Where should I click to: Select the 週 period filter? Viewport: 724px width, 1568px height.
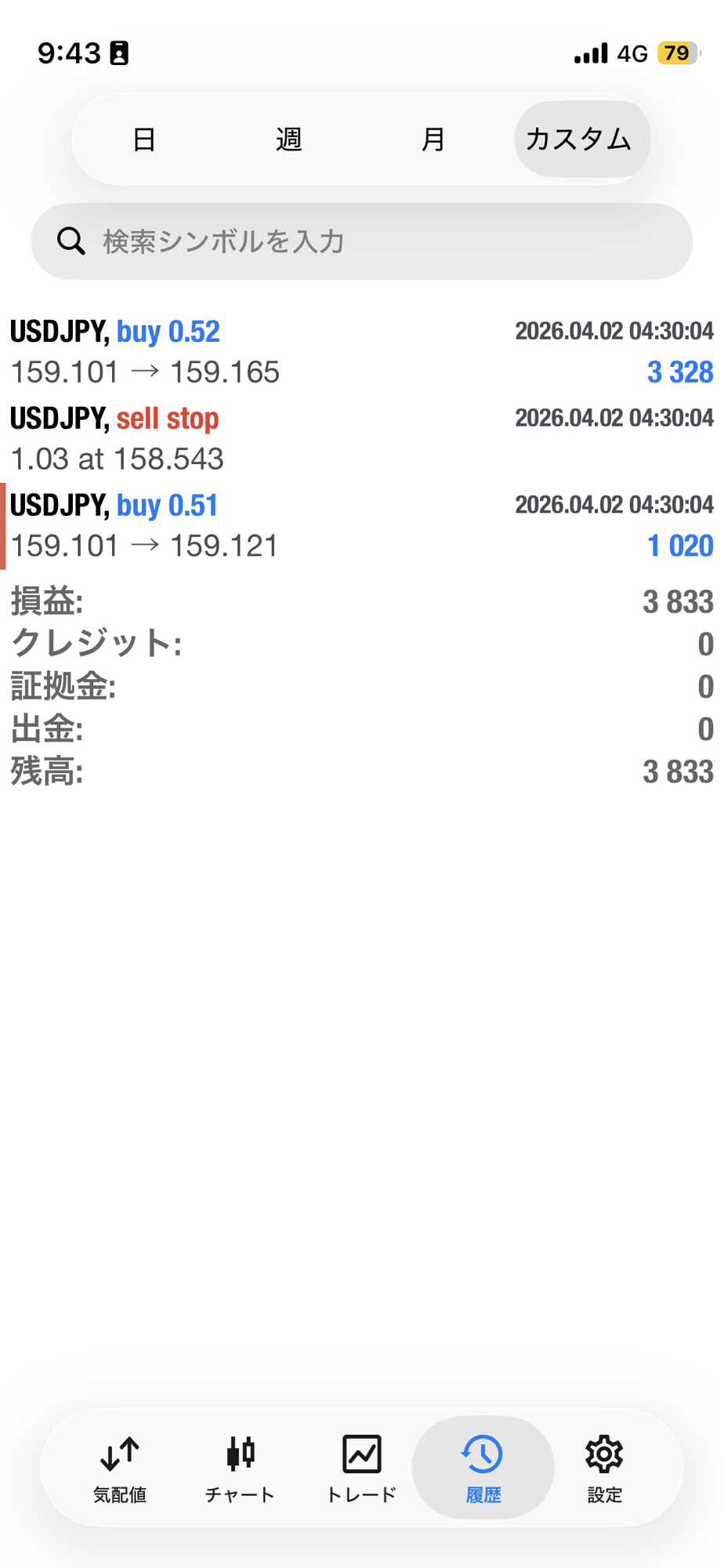(x=288, y=140)
